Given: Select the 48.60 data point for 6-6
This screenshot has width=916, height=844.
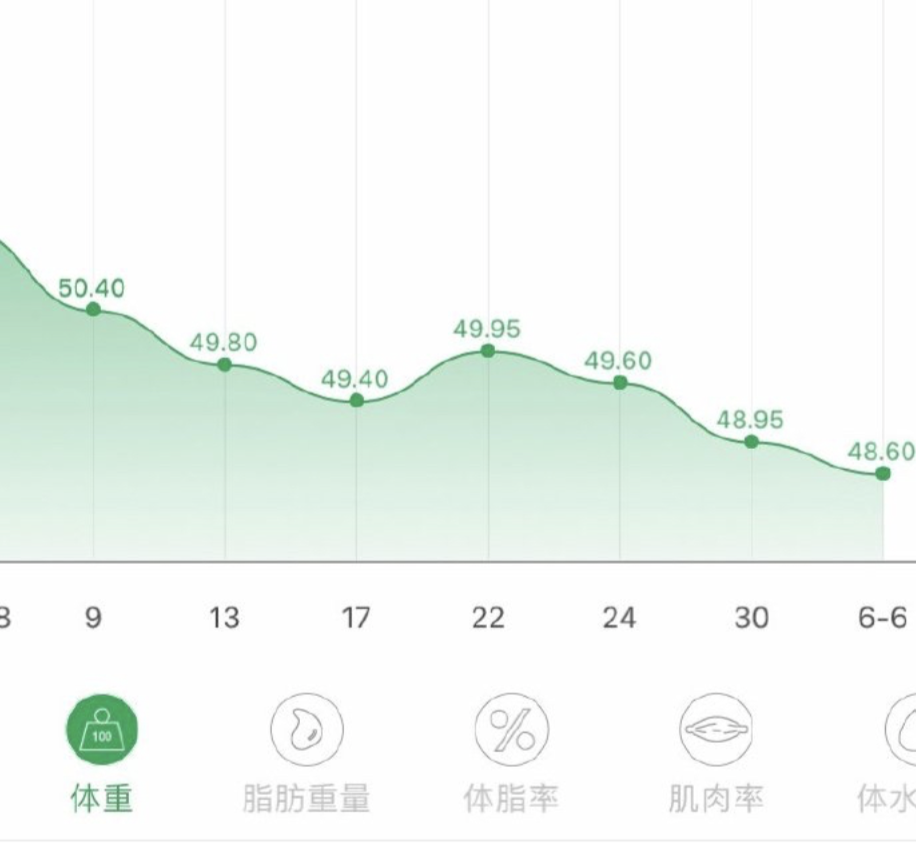Looking at the screenshot, I should click(882, 473).
